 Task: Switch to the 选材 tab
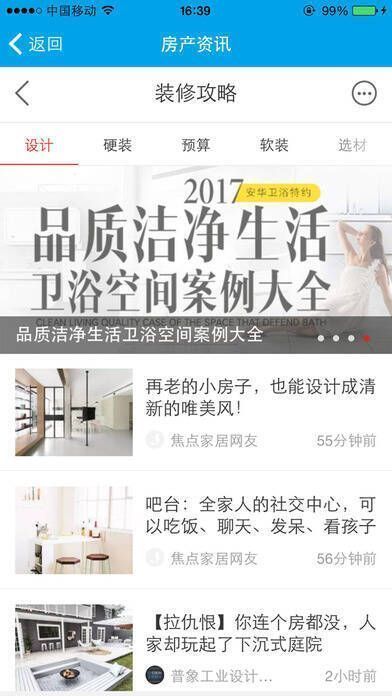point(352,145)
